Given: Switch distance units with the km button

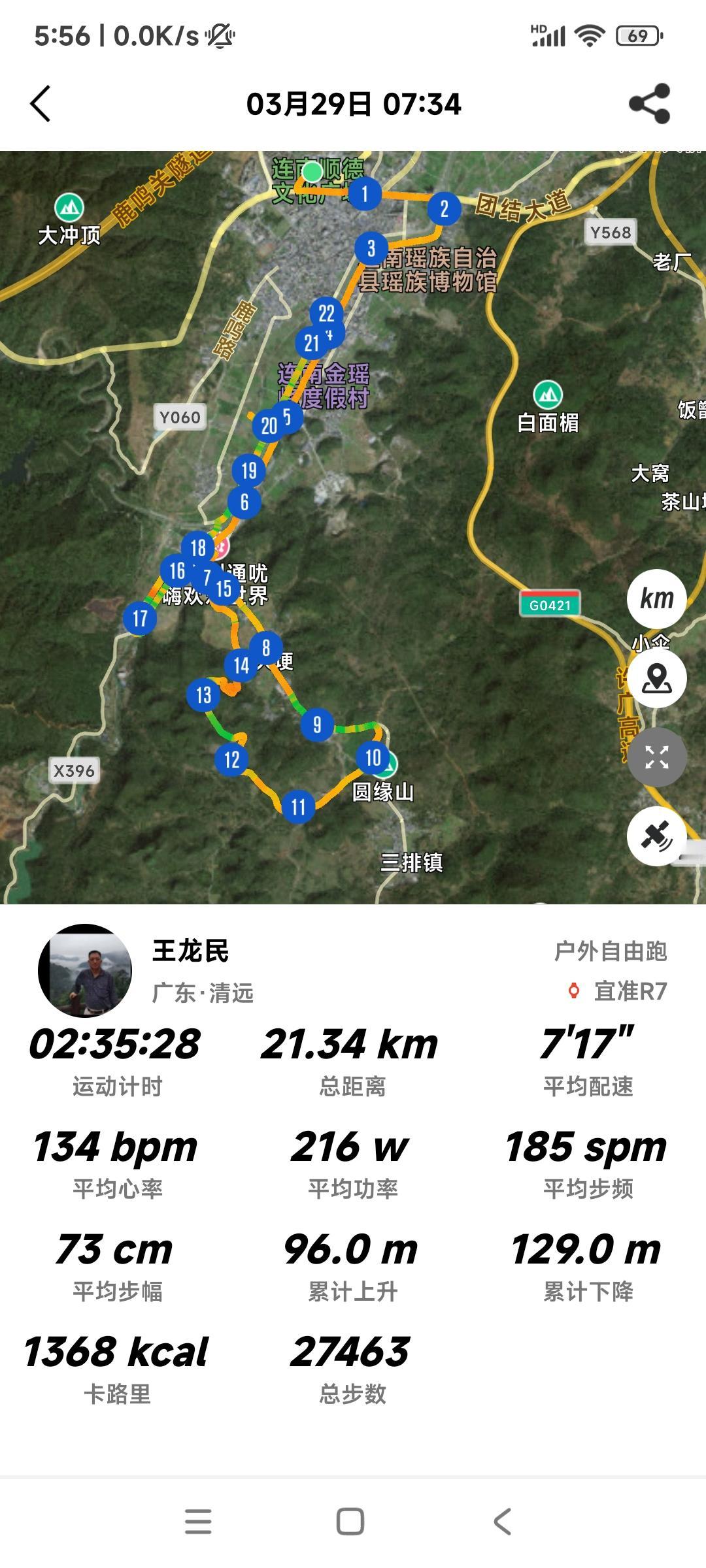Looking at the screenshot, I should pos(656,598).
